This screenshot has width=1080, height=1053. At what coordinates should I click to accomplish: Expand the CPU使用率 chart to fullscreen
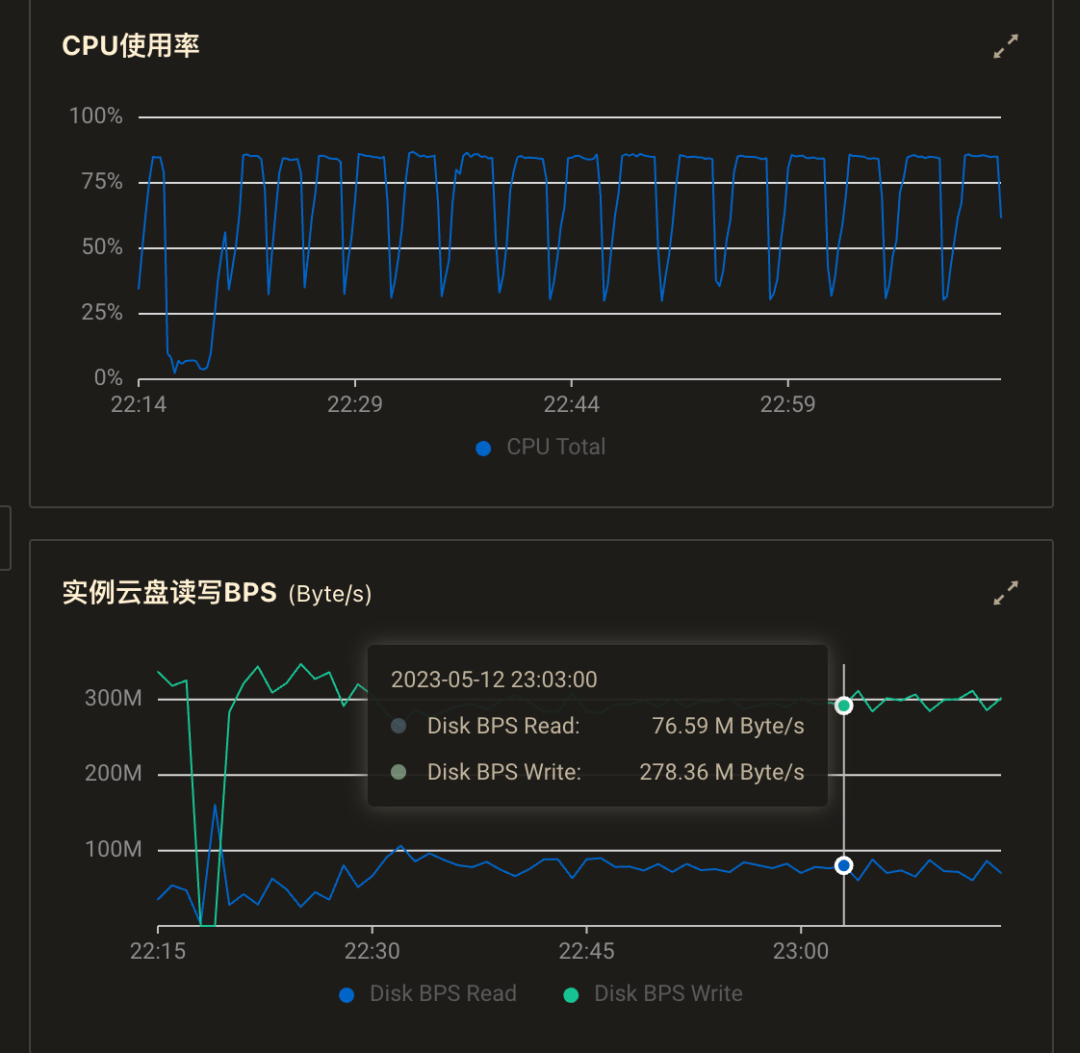click(1005, 47)
